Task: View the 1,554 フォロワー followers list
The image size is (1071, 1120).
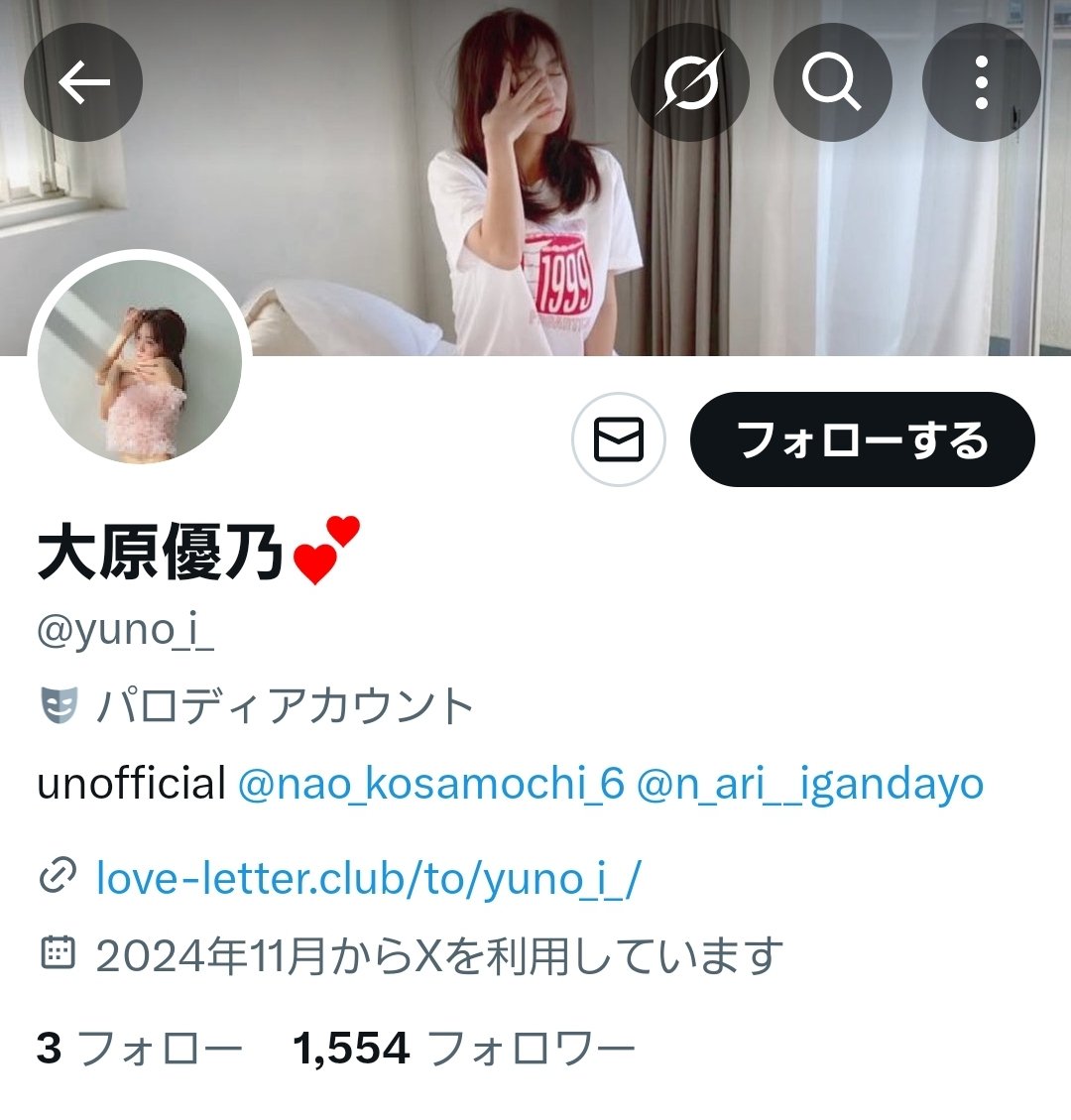Action: click(463, 1048)
